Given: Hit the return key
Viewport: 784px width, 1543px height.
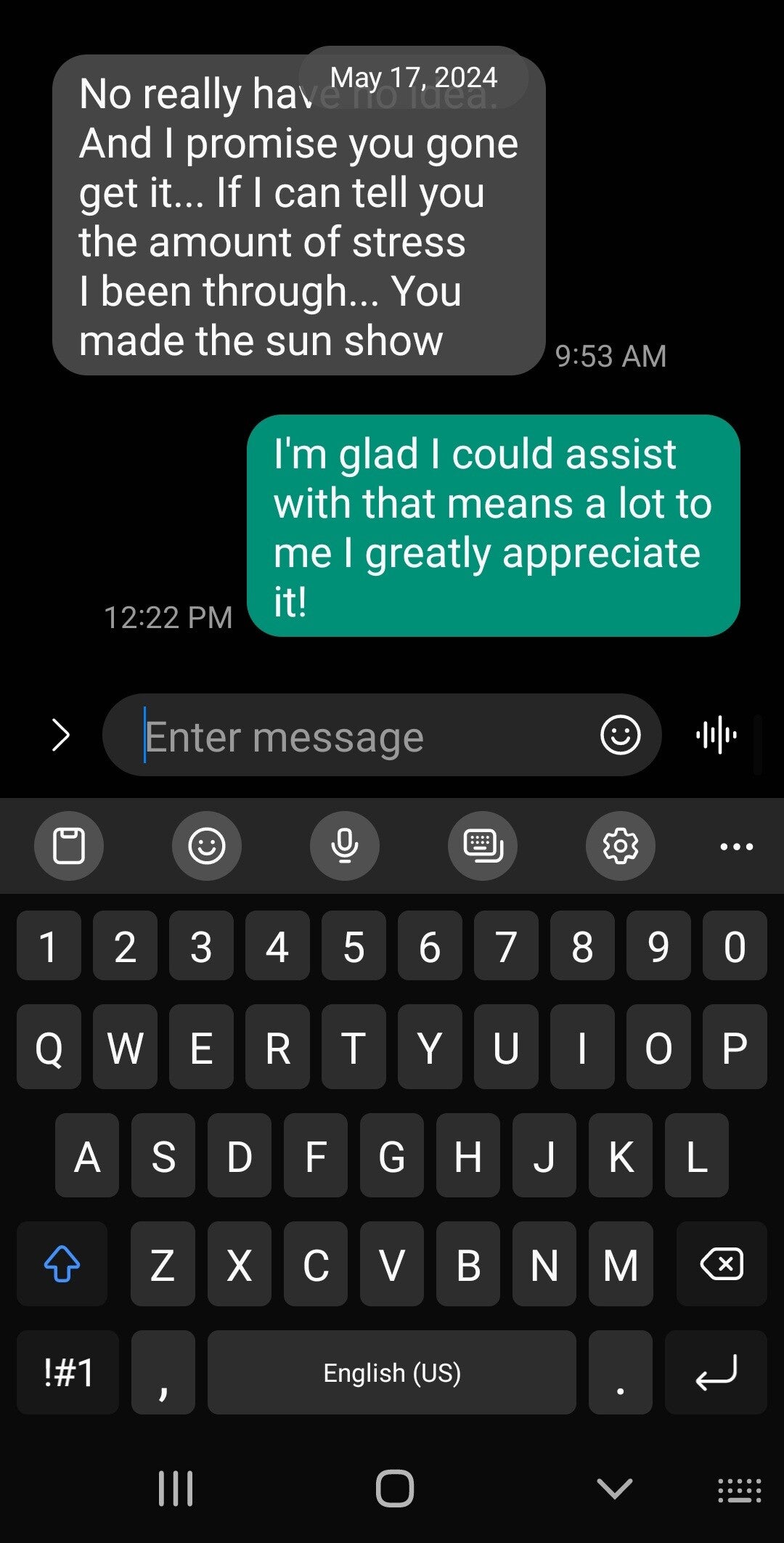Looking at the screenshot, I should coord(716,1372).
